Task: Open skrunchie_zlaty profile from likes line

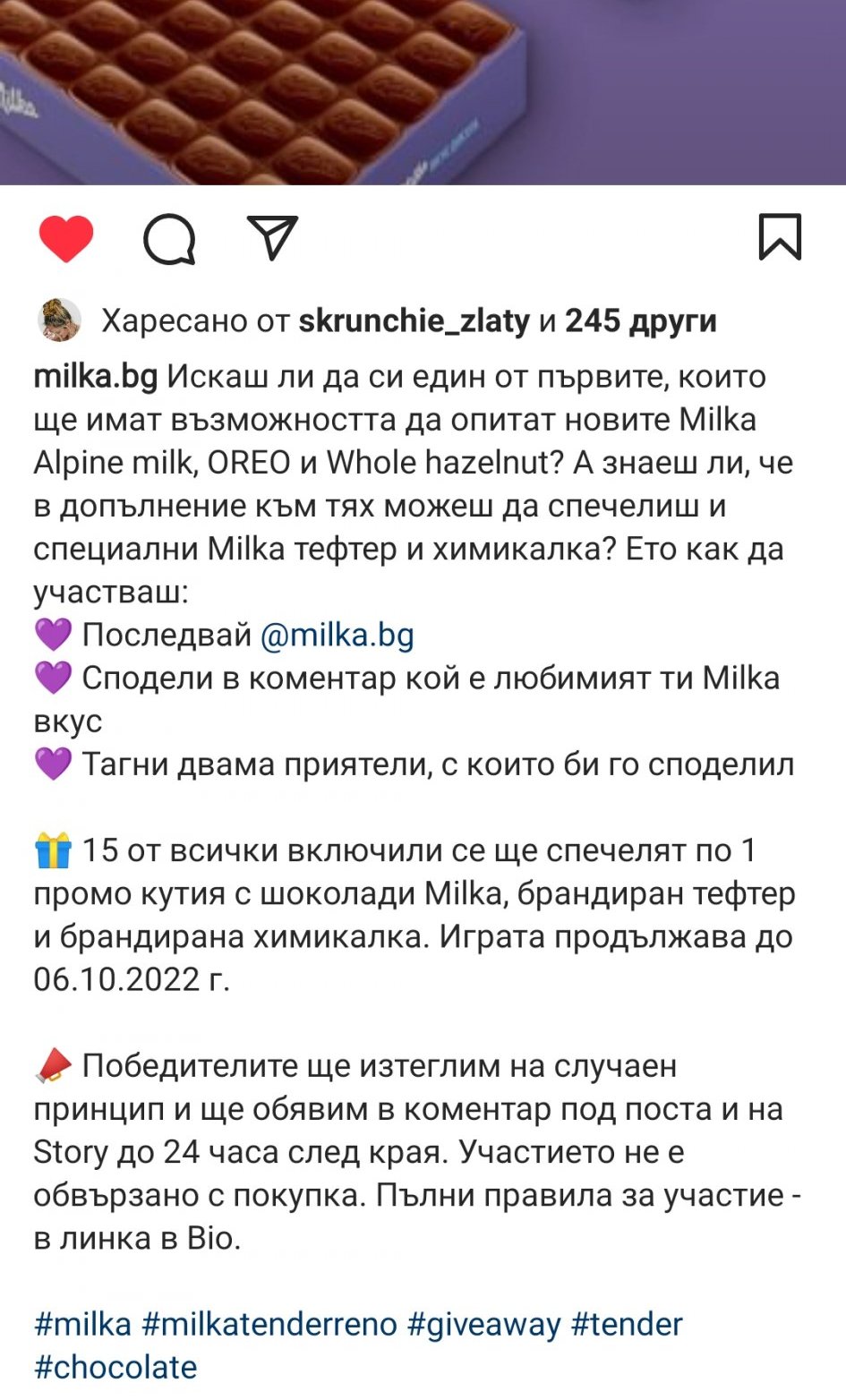Action: (x=414, y=320)
